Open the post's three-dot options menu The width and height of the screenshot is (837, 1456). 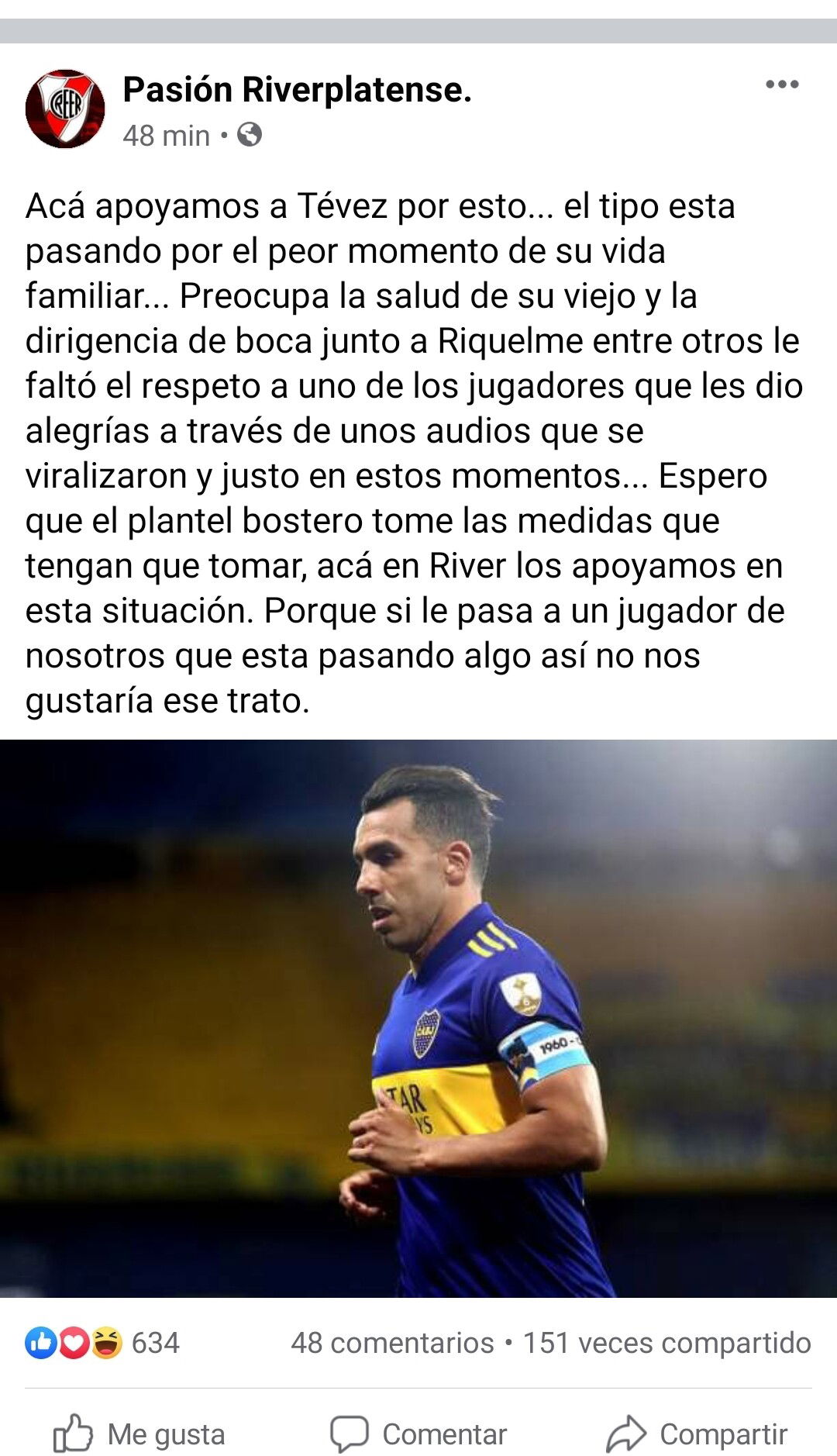pyautogui.click(x=781, y=85)
